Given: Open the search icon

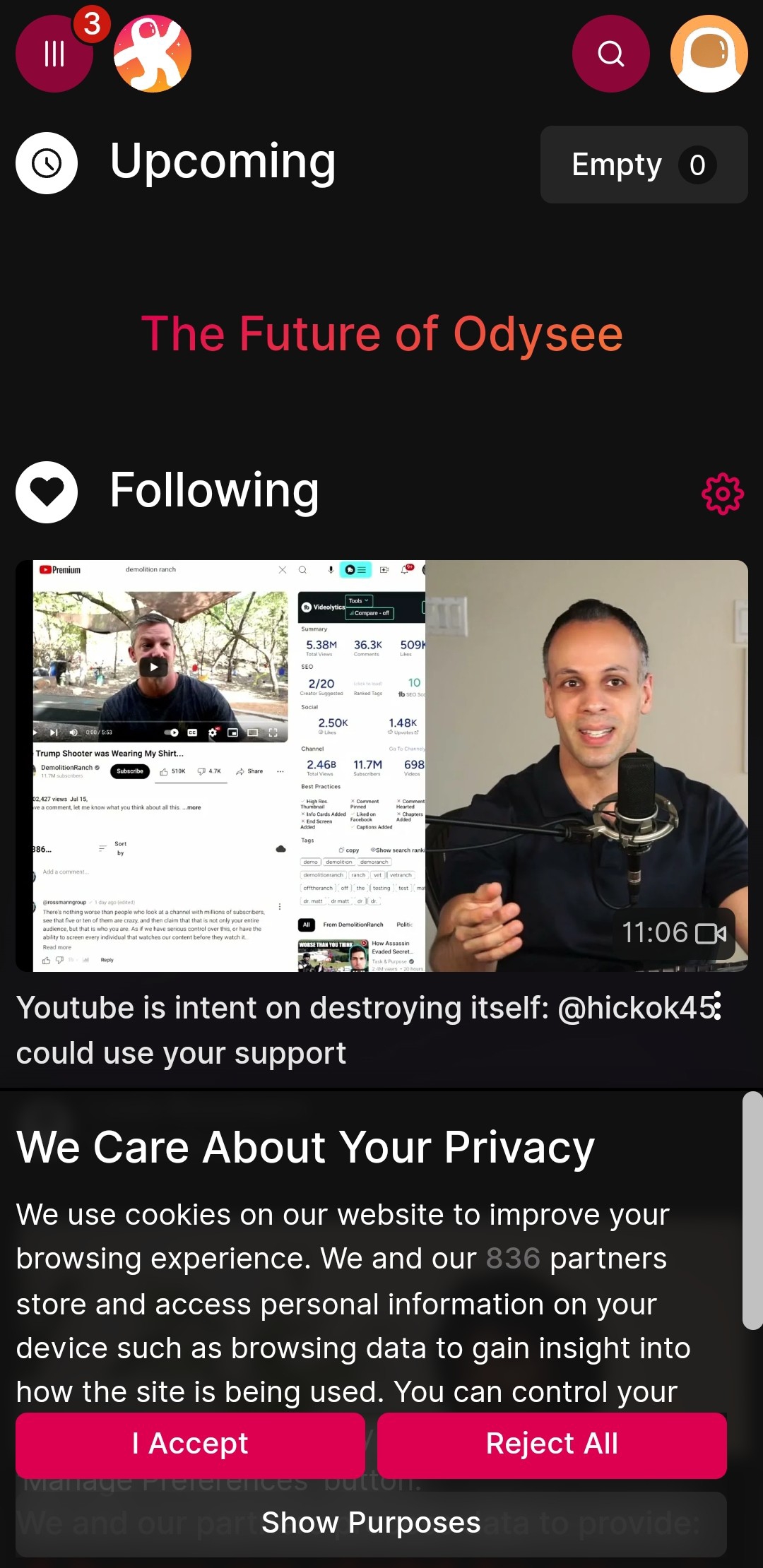Looking at the screenshot, I should pos(610,54).
